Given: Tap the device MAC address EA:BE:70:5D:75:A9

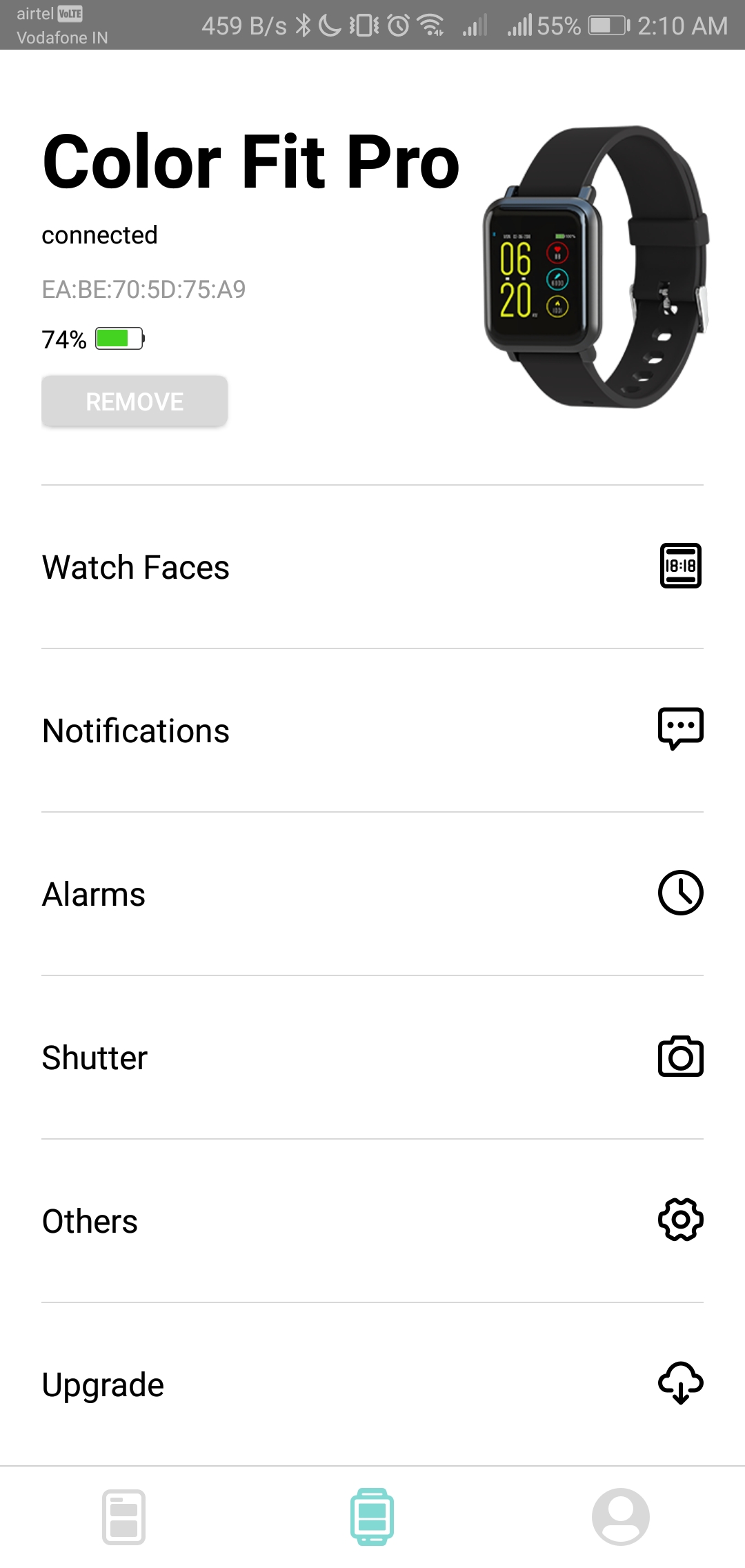Looking at the screenshot, I should point(143,290).
